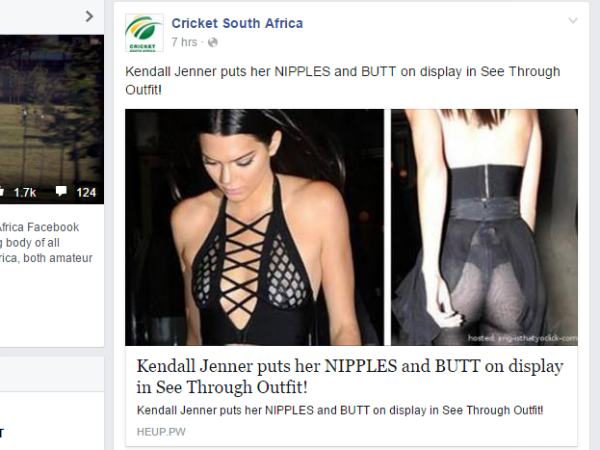View the left panel photo thumbnail
The height and width of the screenshot is (450, 600).
[x=50, y=110]
